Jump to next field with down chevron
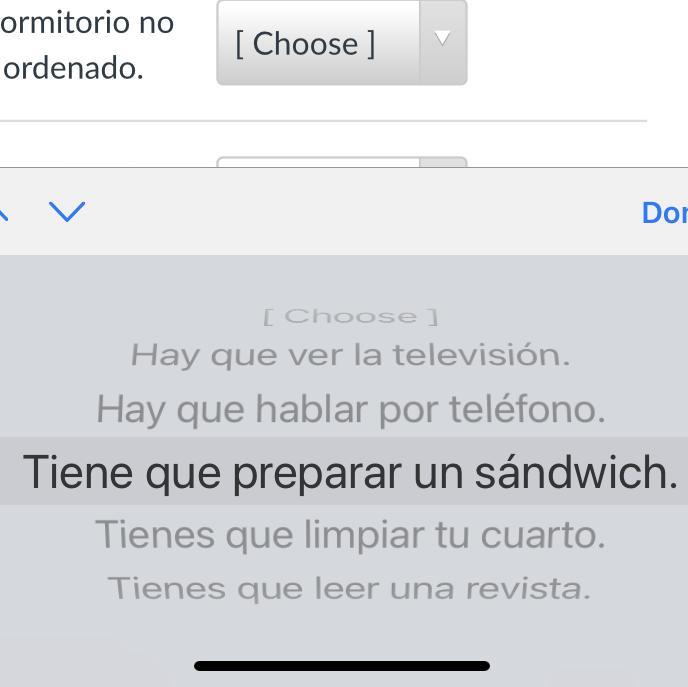Screen dimensions: 688x687 [x=67, y=211]
